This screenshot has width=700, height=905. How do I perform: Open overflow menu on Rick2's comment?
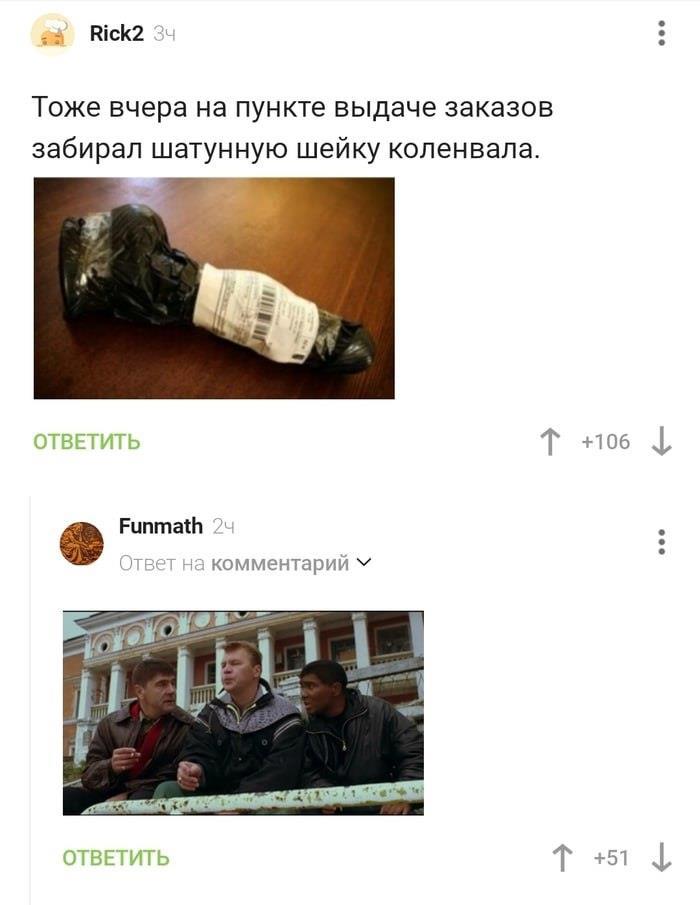pyautogui.click(x=661, y=33)
